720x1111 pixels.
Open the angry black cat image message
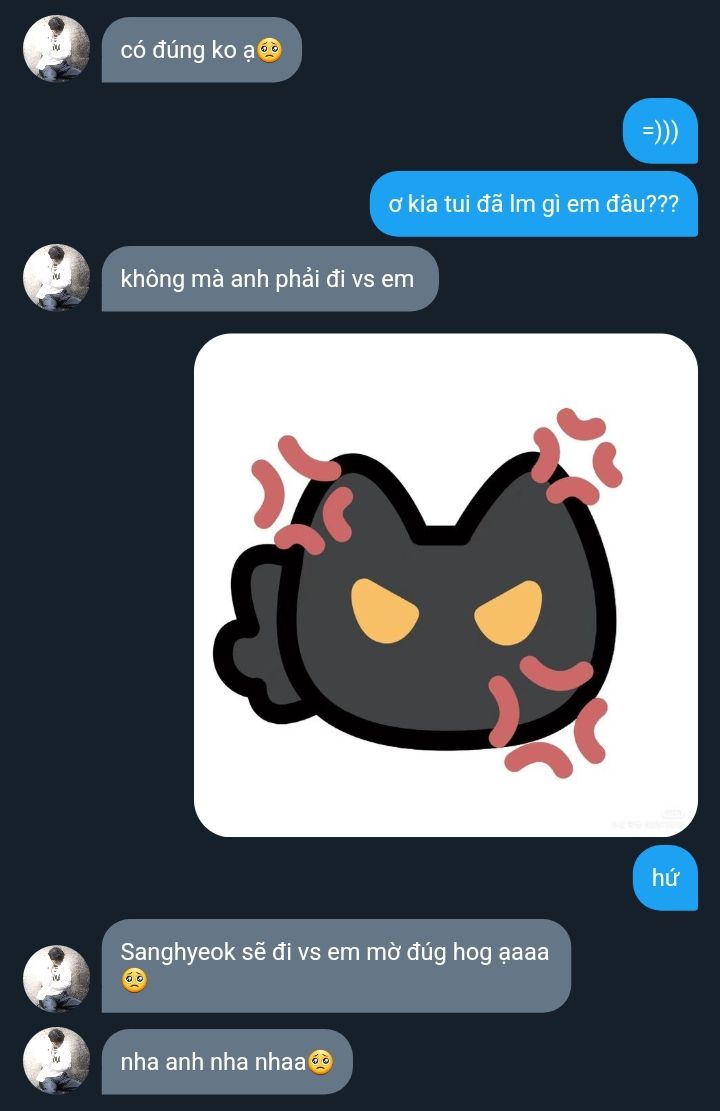coord(445,585)
